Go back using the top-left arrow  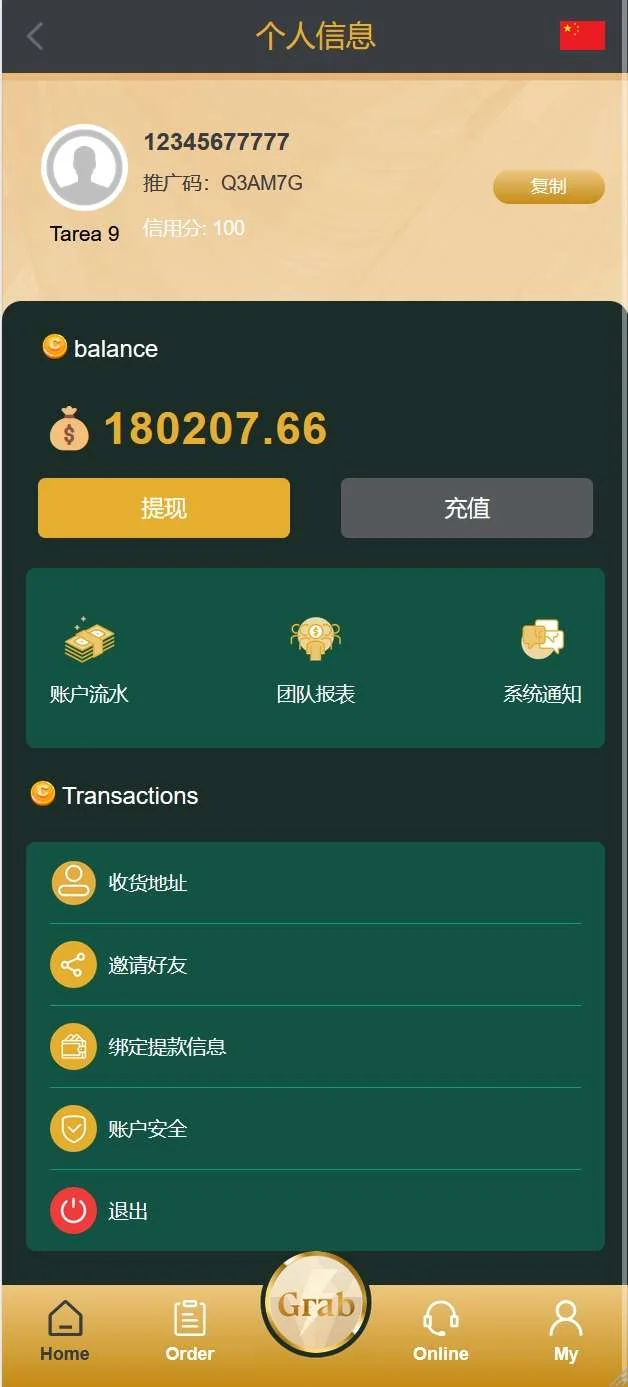pyautogui.click(x=35, y=37)
